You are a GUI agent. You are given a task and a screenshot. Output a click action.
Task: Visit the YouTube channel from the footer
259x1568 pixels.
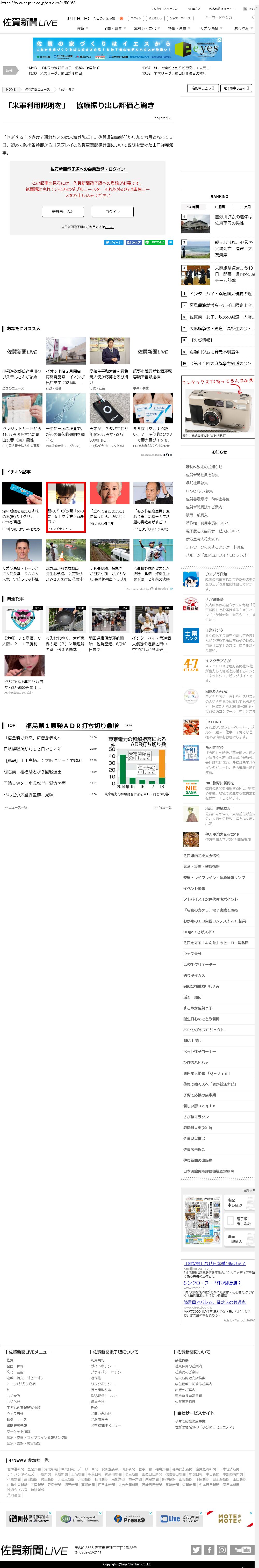pos(241,1549)
